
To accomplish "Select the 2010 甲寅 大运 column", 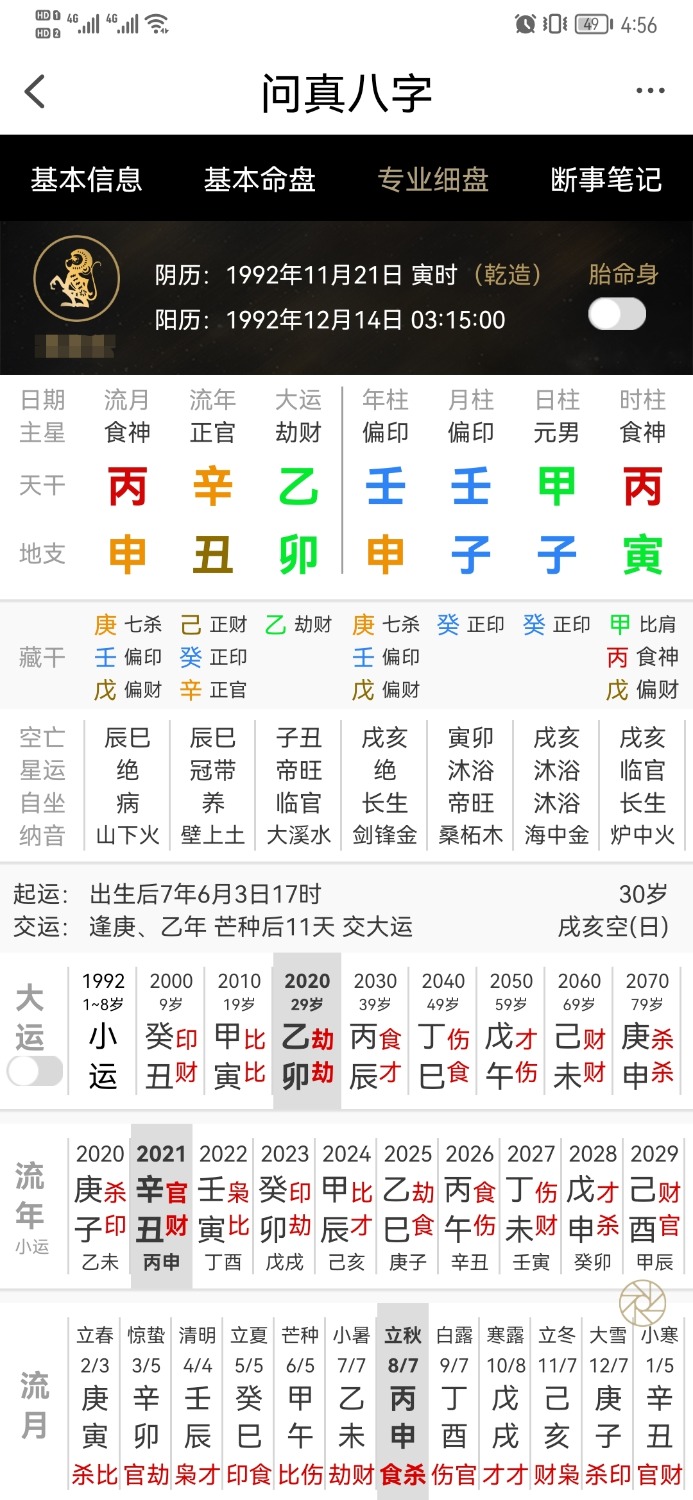I will (x=239, y=1031).
